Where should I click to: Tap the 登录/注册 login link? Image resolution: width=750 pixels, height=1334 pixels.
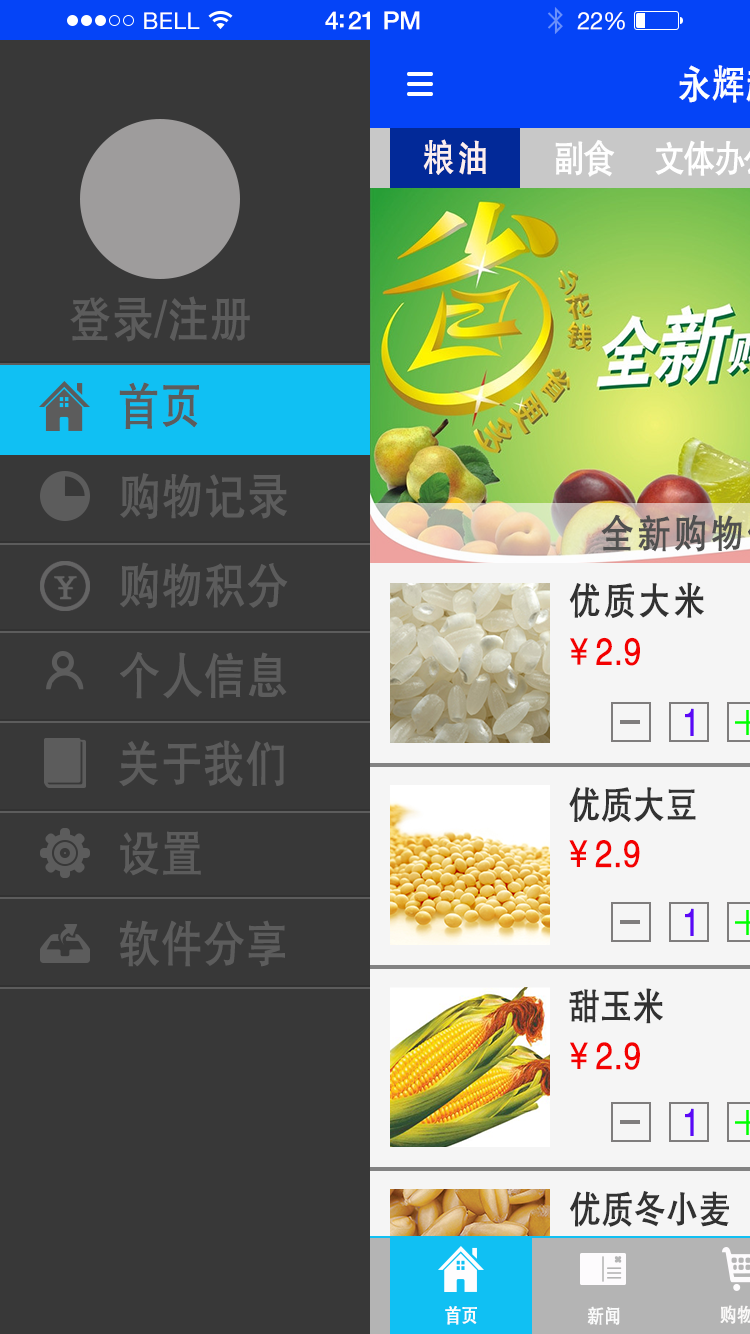pyautogui.click(x=160, y=322)
